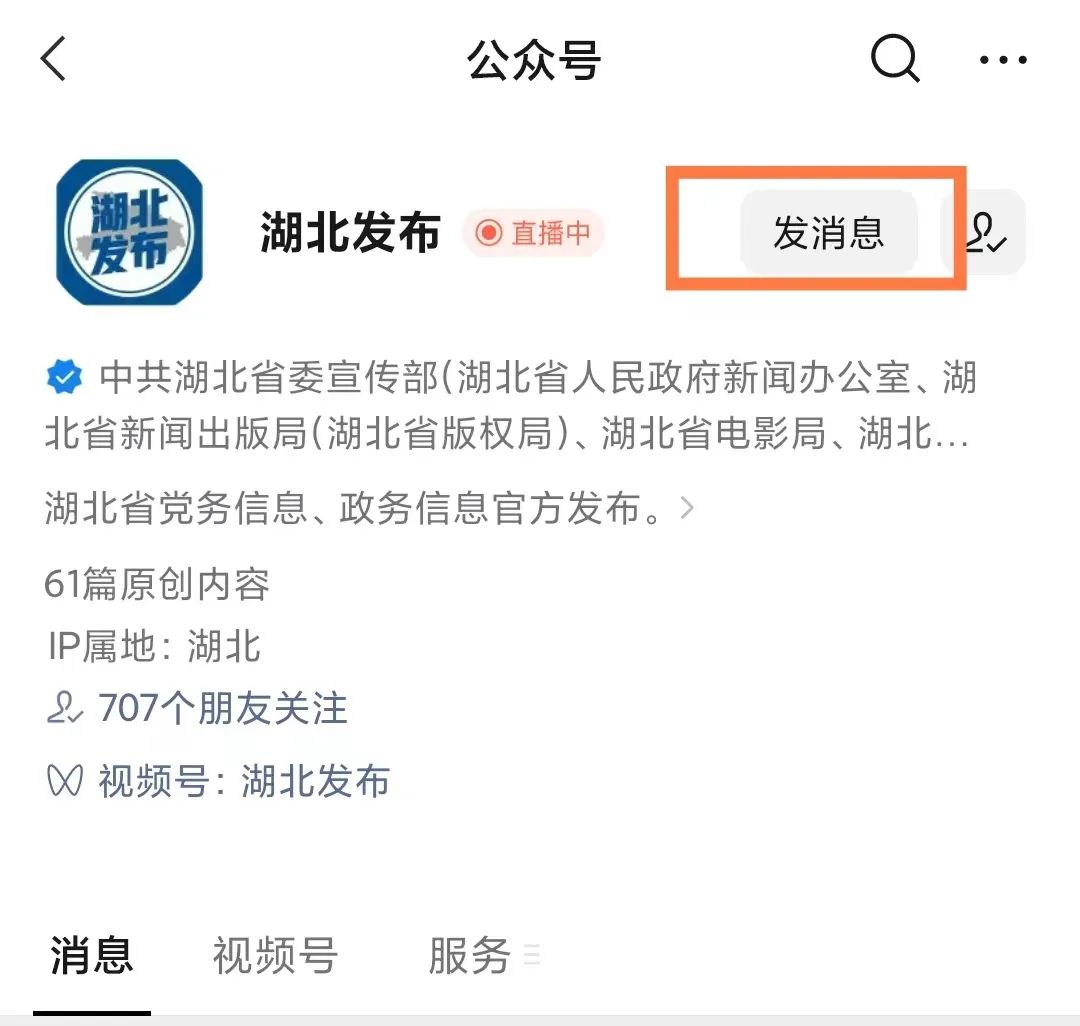Open the 直播中 live badge

(x=534, y=233)
